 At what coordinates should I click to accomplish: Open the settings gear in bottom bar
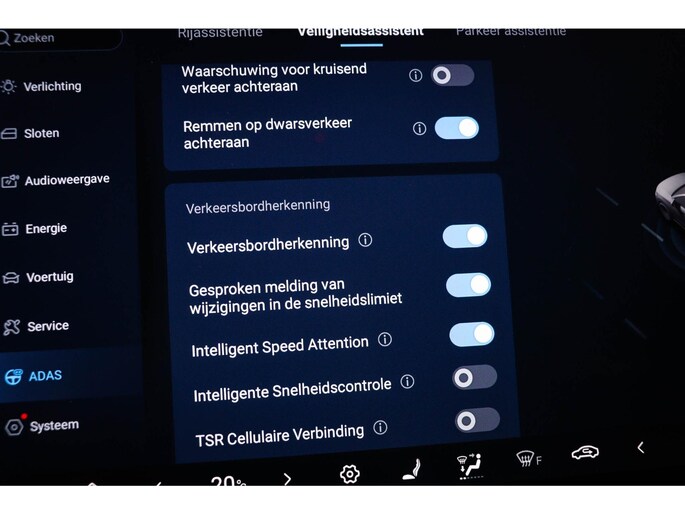click(349, 474)
